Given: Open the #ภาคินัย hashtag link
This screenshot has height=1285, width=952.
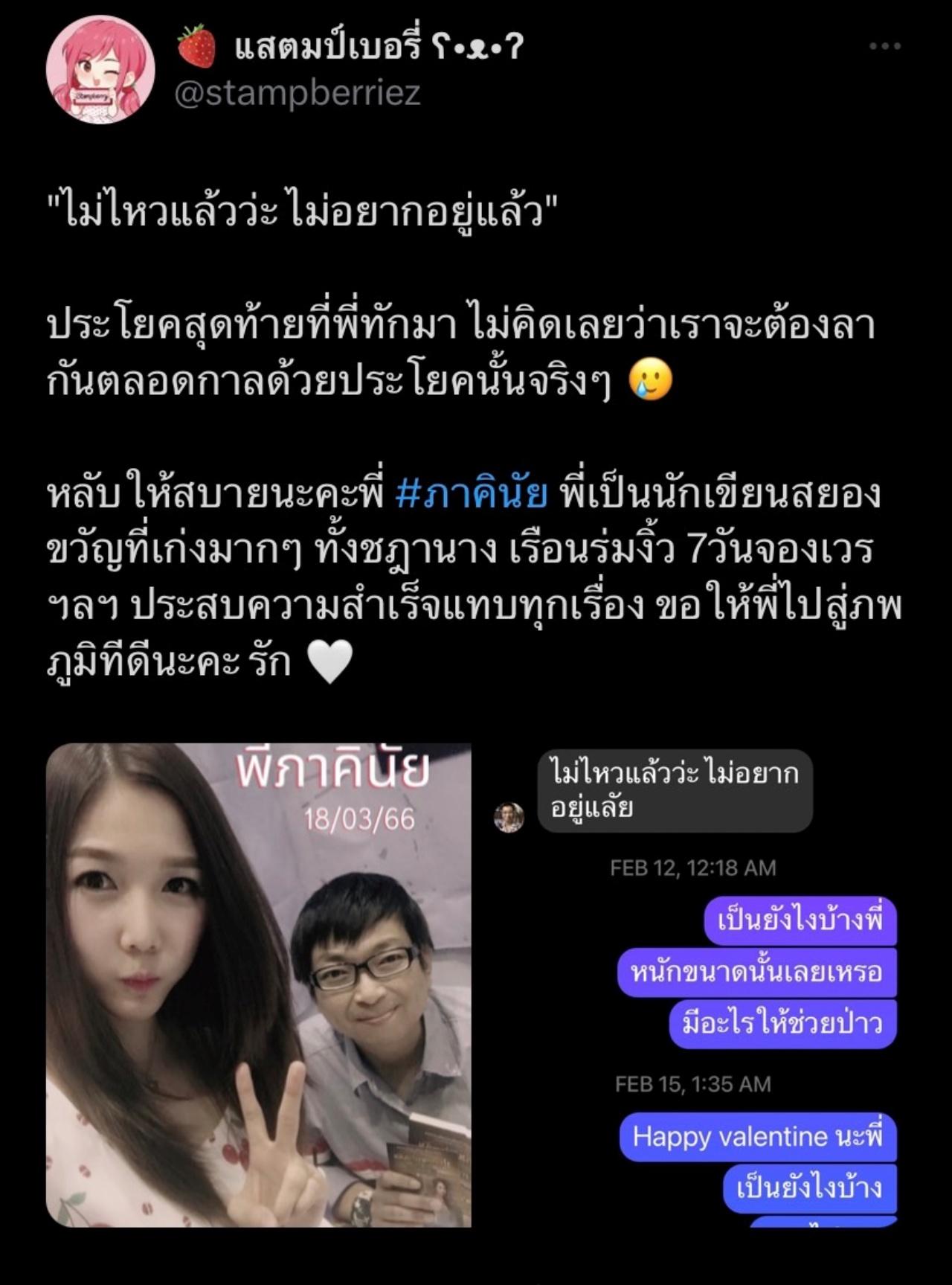Looking at the screenshot, I should click(x=472, y=494).
